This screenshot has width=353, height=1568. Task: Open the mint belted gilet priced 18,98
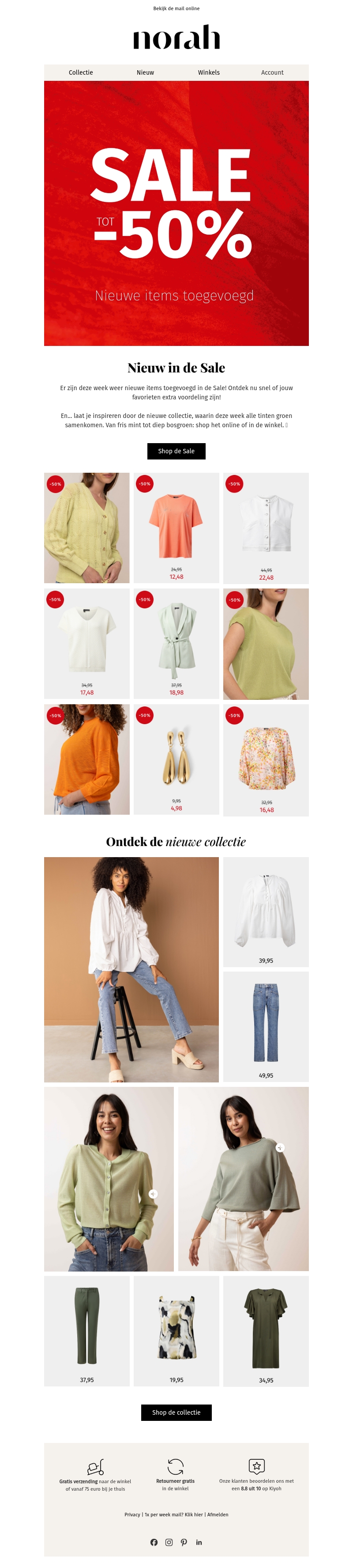pyautogui.click(x=176, y=643)
